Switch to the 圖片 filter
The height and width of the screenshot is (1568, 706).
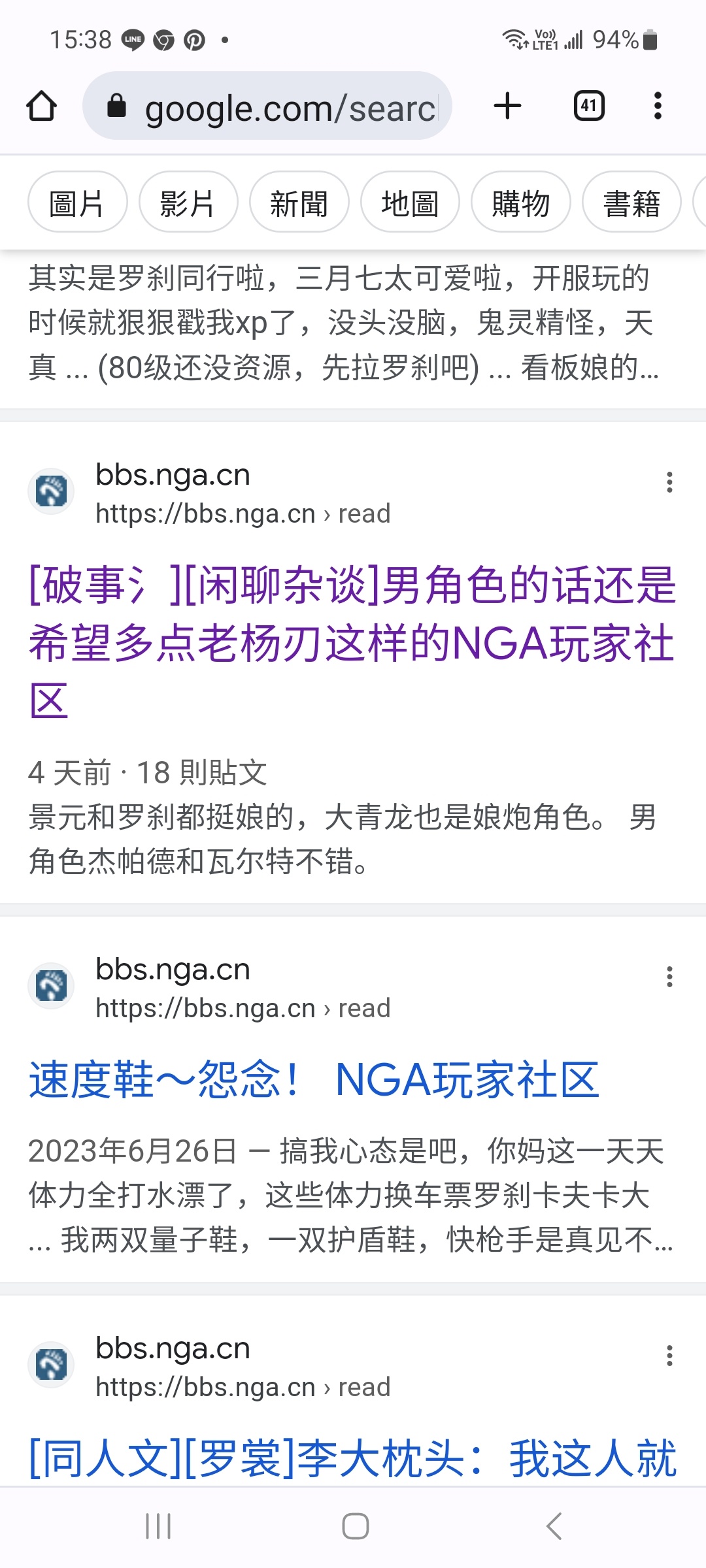point(77,203)
